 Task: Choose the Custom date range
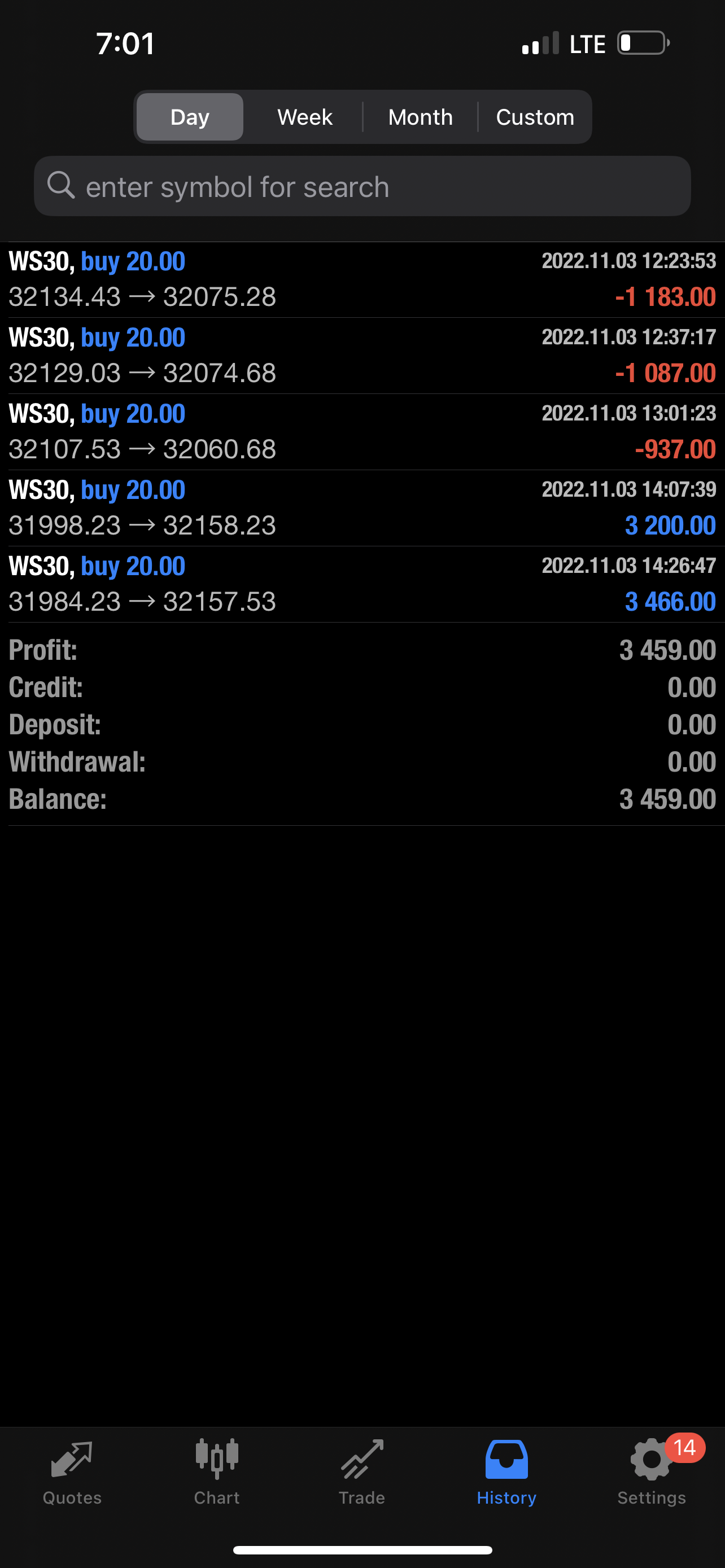click(535, 117)
